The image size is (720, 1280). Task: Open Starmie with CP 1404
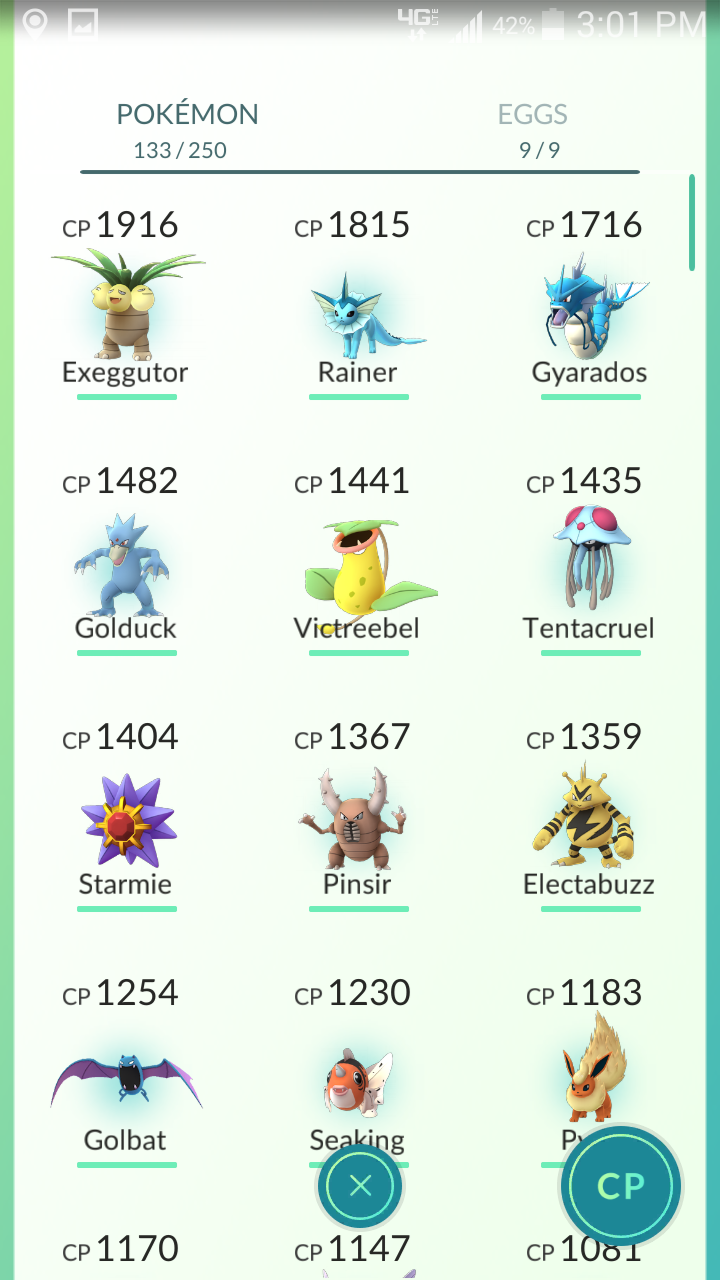126,817
